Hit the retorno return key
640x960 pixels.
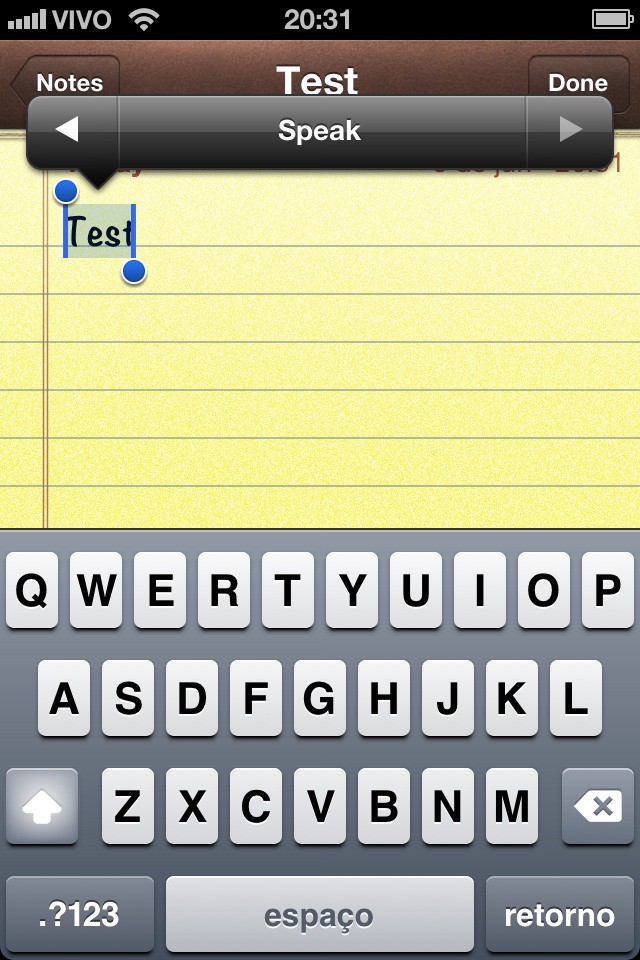pyautogui.click(x=560, y=914)
